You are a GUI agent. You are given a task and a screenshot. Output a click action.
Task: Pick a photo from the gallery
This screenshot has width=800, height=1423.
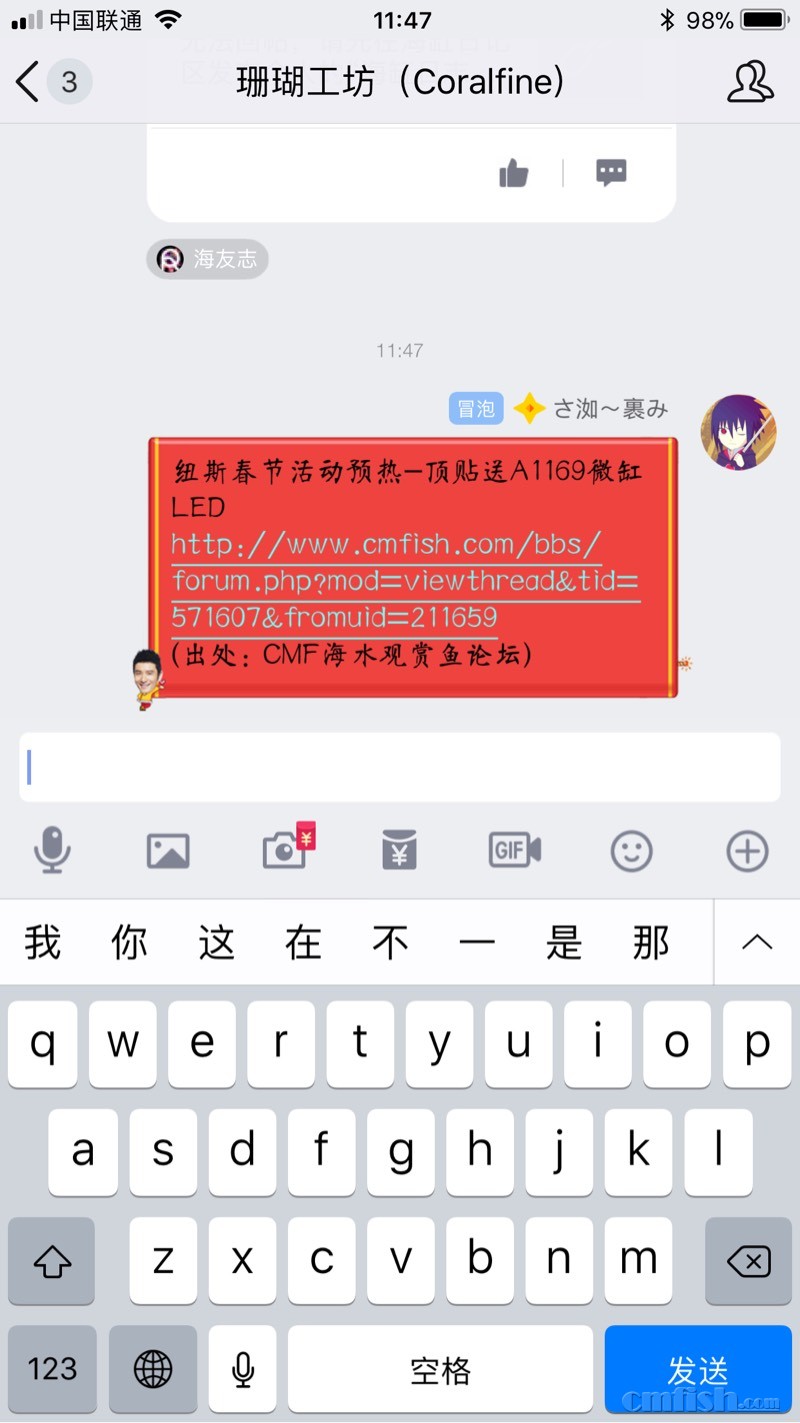pos(168,851)
